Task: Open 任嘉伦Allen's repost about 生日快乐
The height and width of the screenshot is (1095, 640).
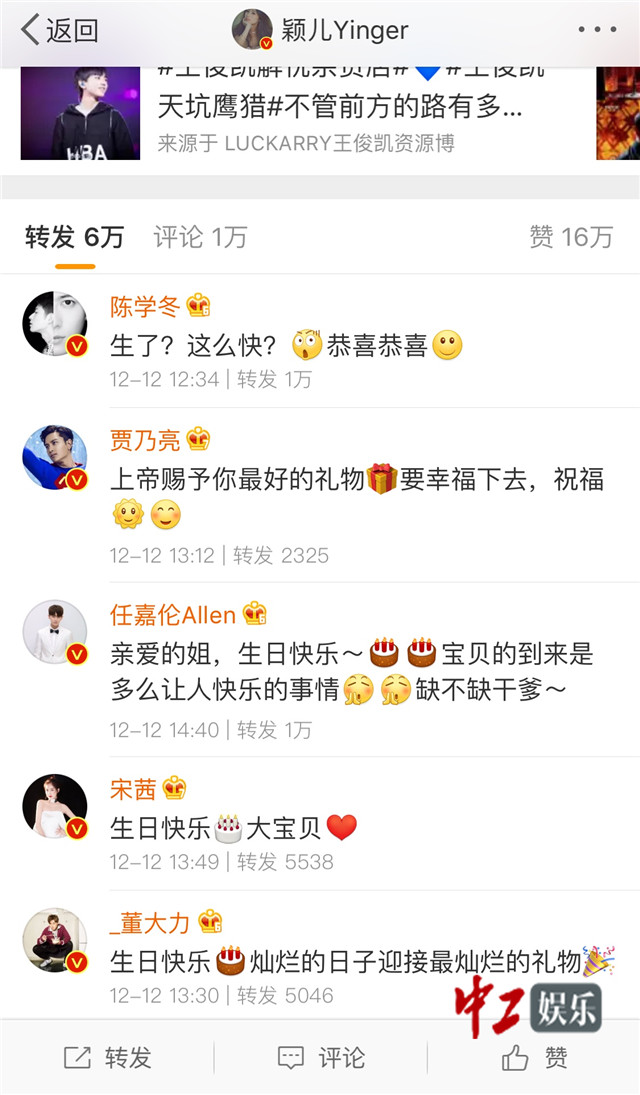Action: click(350, 672)
